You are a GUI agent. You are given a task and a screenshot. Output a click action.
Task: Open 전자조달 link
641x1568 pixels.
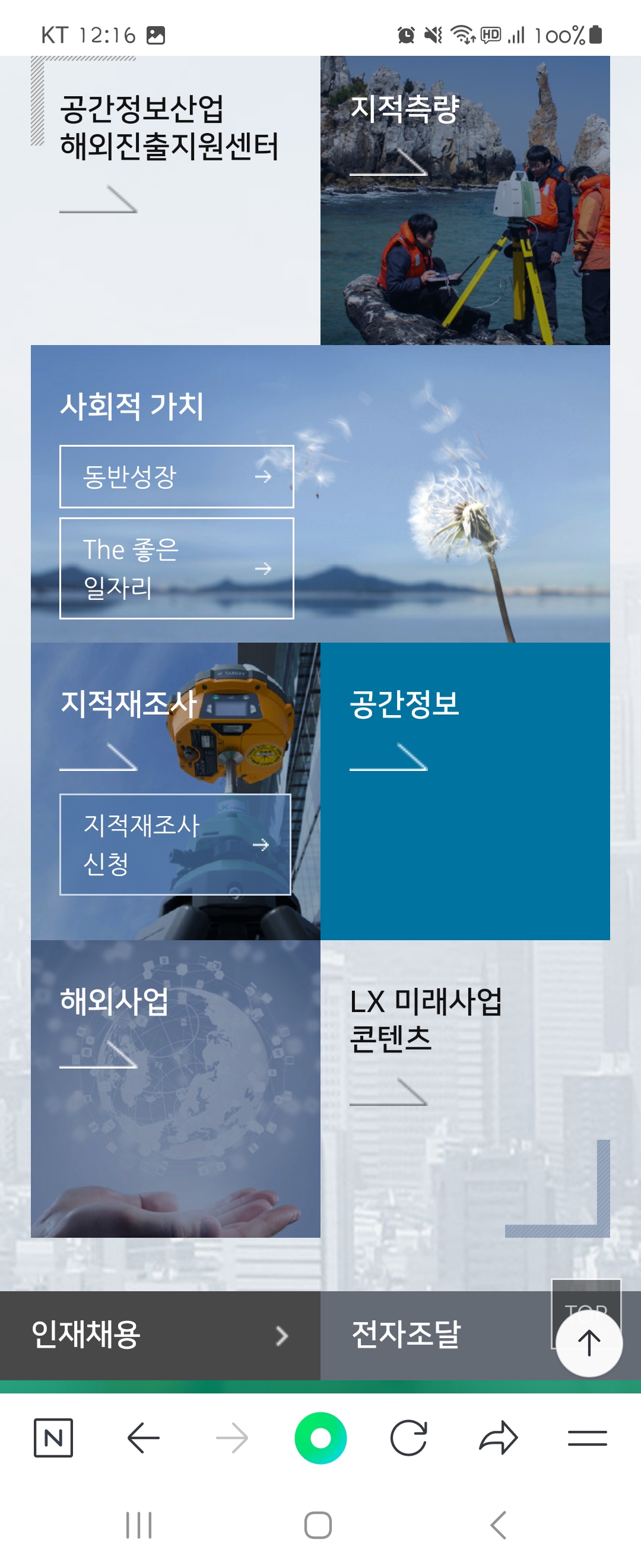426,1335
